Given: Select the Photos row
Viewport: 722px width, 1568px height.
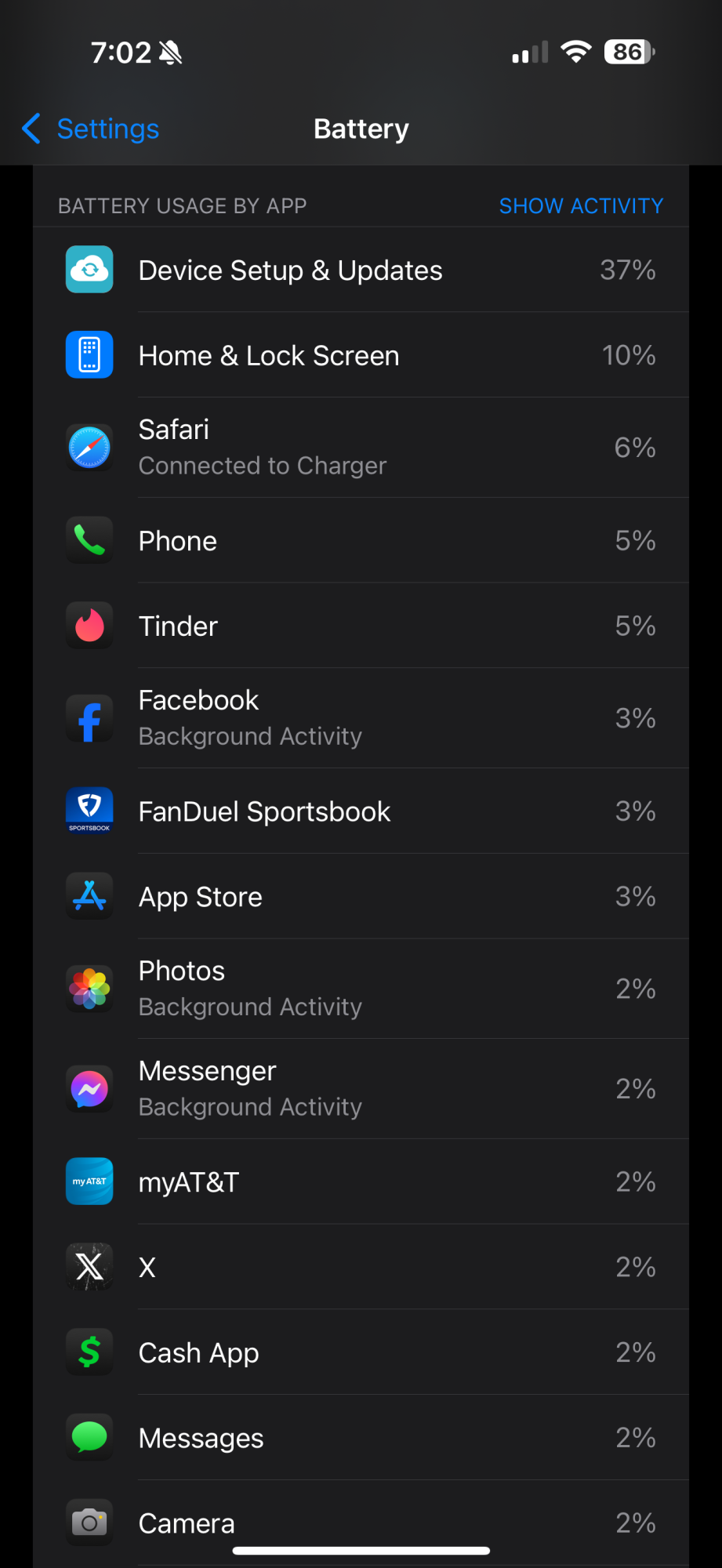Looking at the screenshot, I should point(361,989).
